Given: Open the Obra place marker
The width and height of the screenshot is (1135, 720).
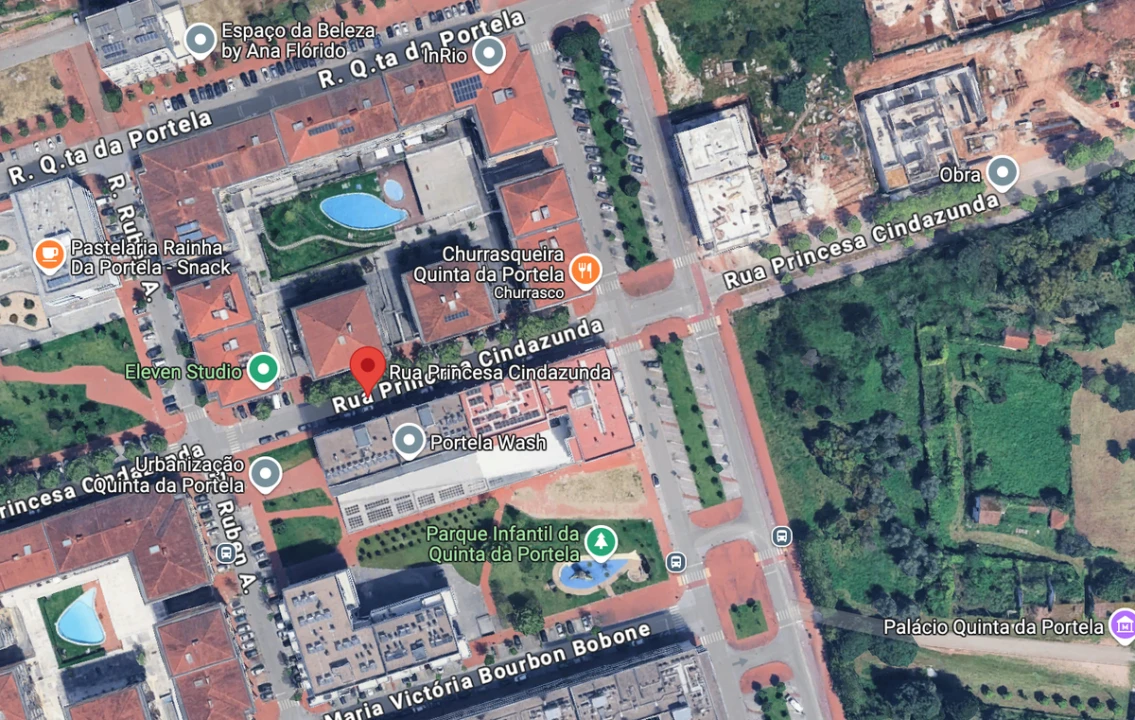Looking at the screenshot, I should point(1002,173).
